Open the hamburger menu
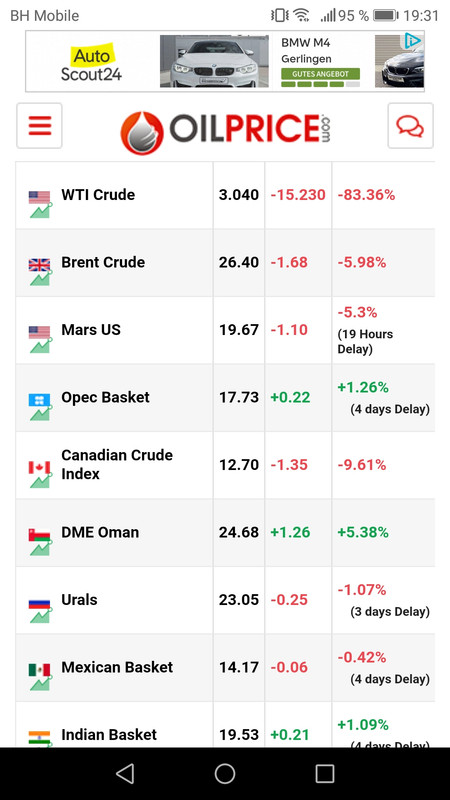This screenshot has height=800, width=450. coord(39,126)
